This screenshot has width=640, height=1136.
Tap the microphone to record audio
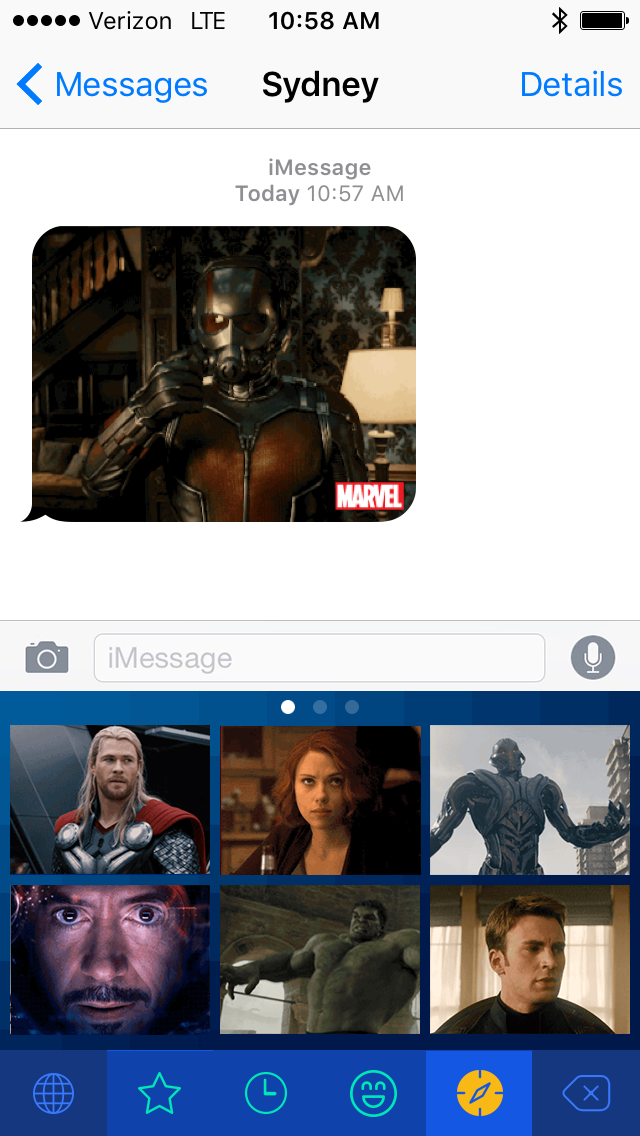click(592, 657)
